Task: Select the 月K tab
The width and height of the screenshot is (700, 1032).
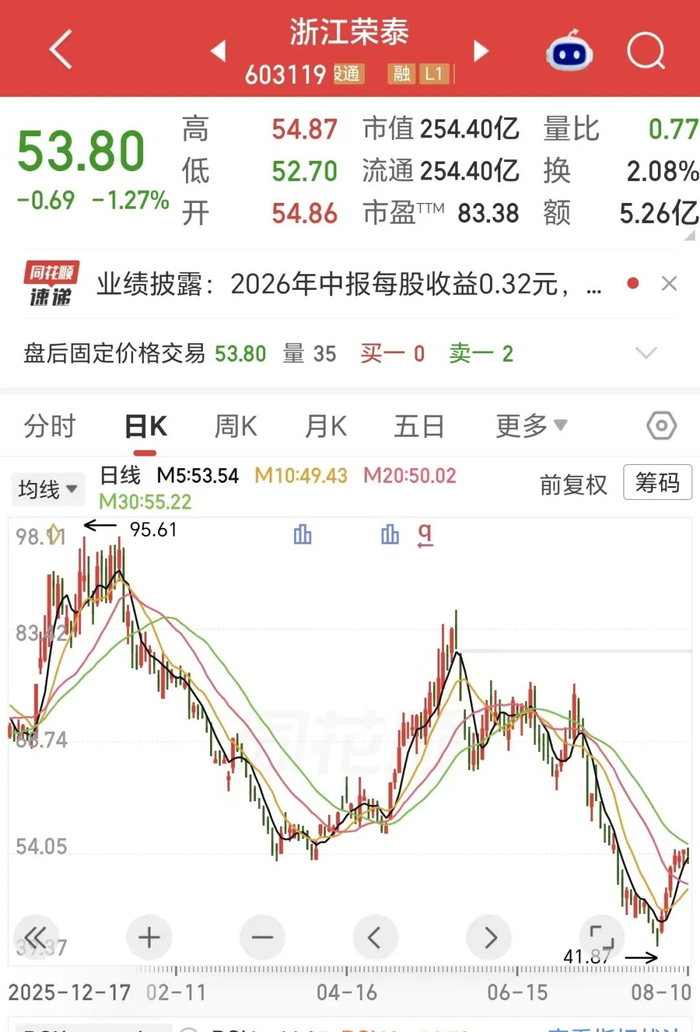Action: [x=326, y=426]
